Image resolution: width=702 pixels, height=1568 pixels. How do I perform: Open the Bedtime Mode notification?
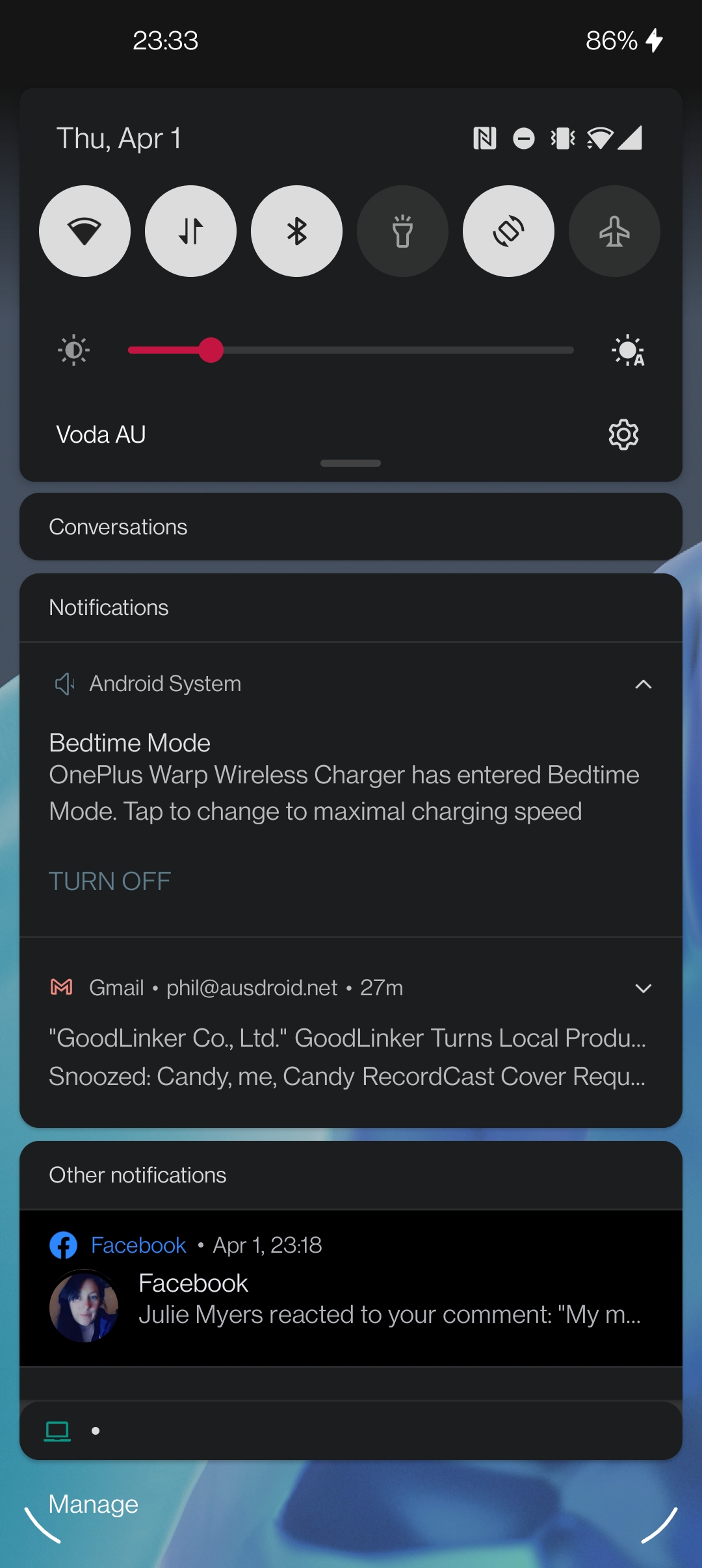(x=351, y=777)
